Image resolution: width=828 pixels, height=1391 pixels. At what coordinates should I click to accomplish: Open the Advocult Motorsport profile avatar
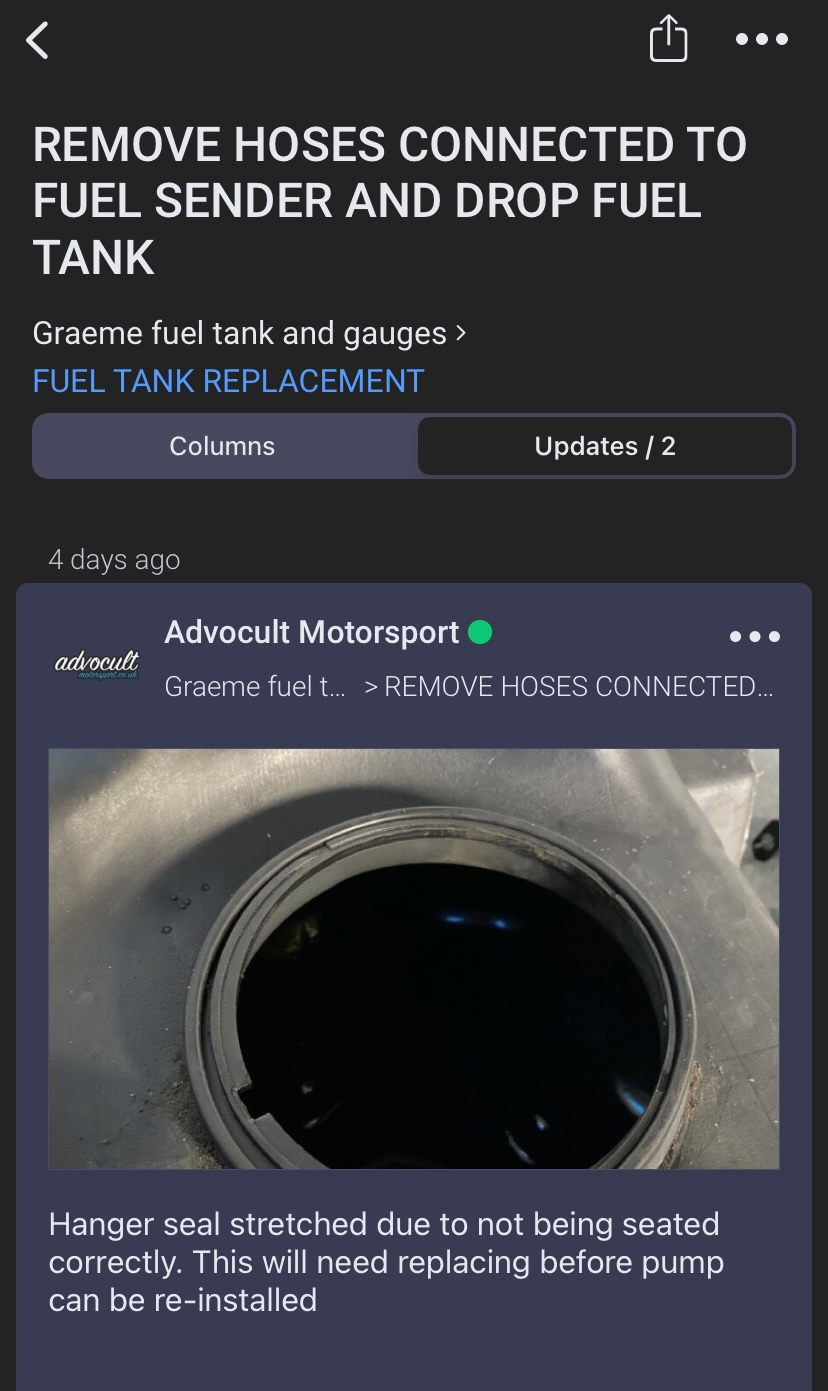pyautogui.click(x=96, y=663)
